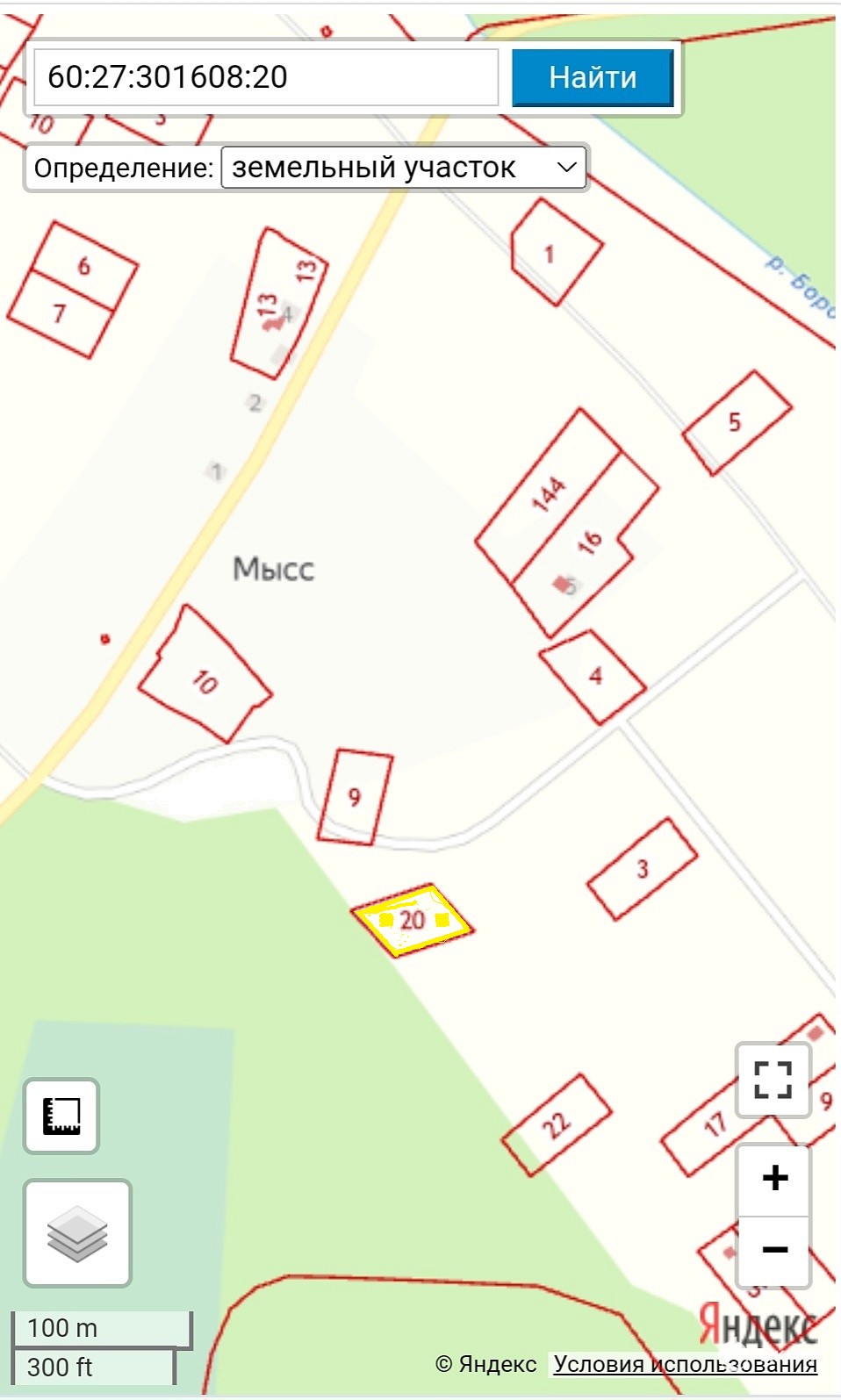Open Условия использования link

point(685,1364)
